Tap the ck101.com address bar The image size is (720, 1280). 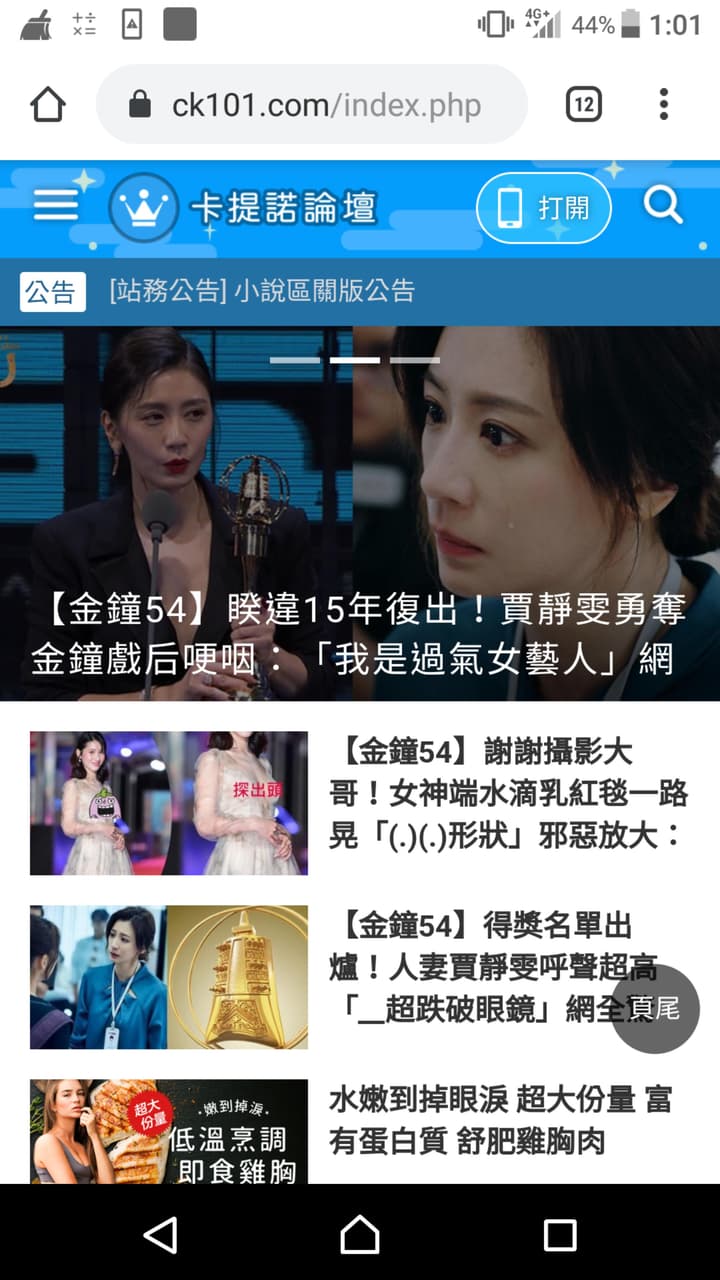click(x=312, y=104)
